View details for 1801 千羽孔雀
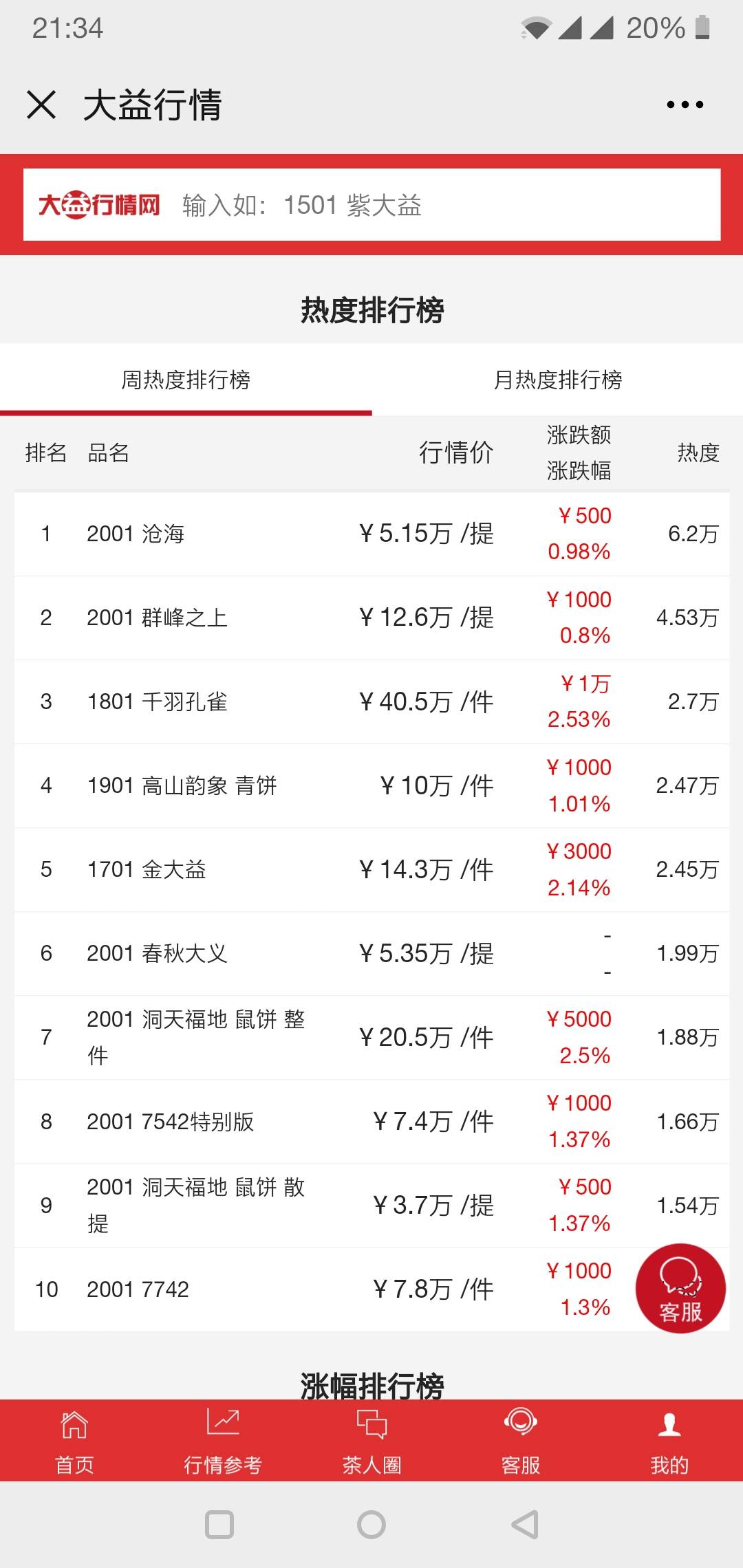743x1568 pixels. pos(371,701)
